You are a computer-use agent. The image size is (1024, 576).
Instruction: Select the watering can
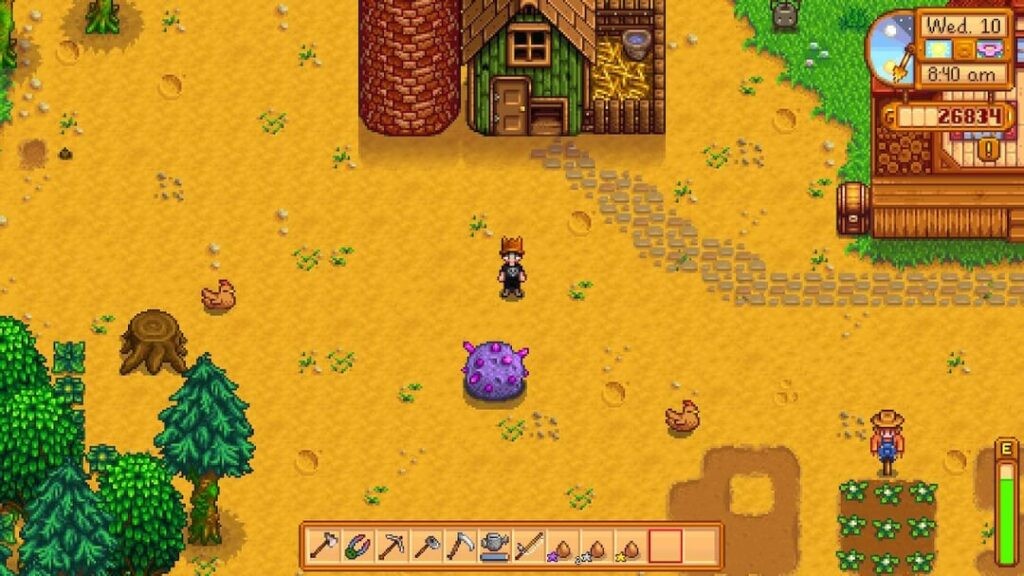pyautogui.click(x=494, y=547)
